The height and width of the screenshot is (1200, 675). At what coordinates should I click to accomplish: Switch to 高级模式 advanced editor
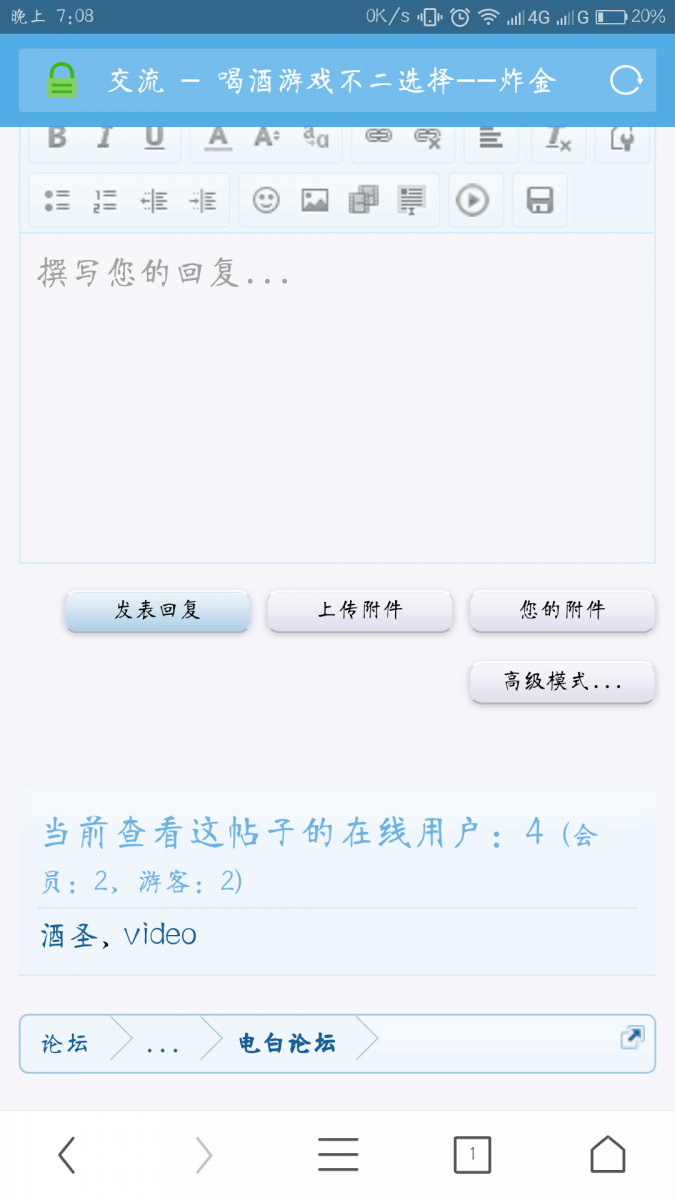click(x=562, y=682)
